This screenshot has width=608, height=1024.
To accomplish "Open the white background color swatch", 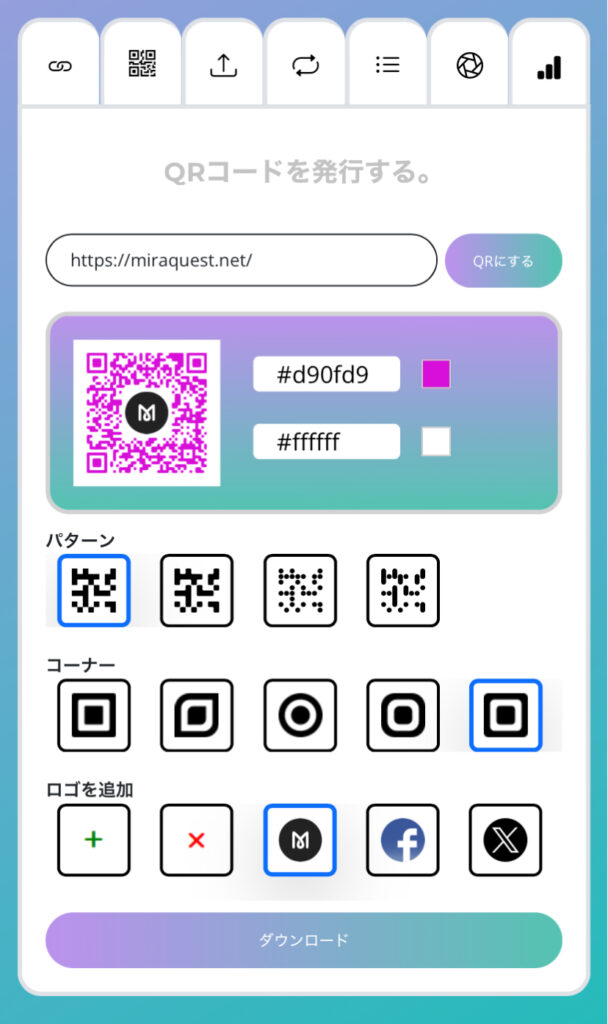I will click(x=436, y=441).
